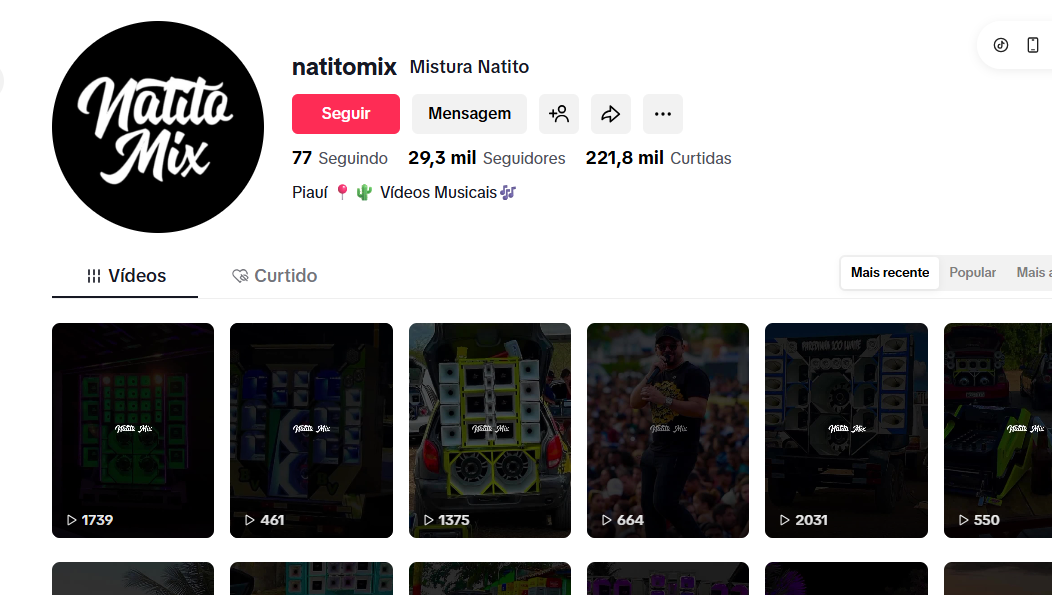Open the add friend icon
The height and width of the screenshot is (595, 1052).
click(559, 114)
